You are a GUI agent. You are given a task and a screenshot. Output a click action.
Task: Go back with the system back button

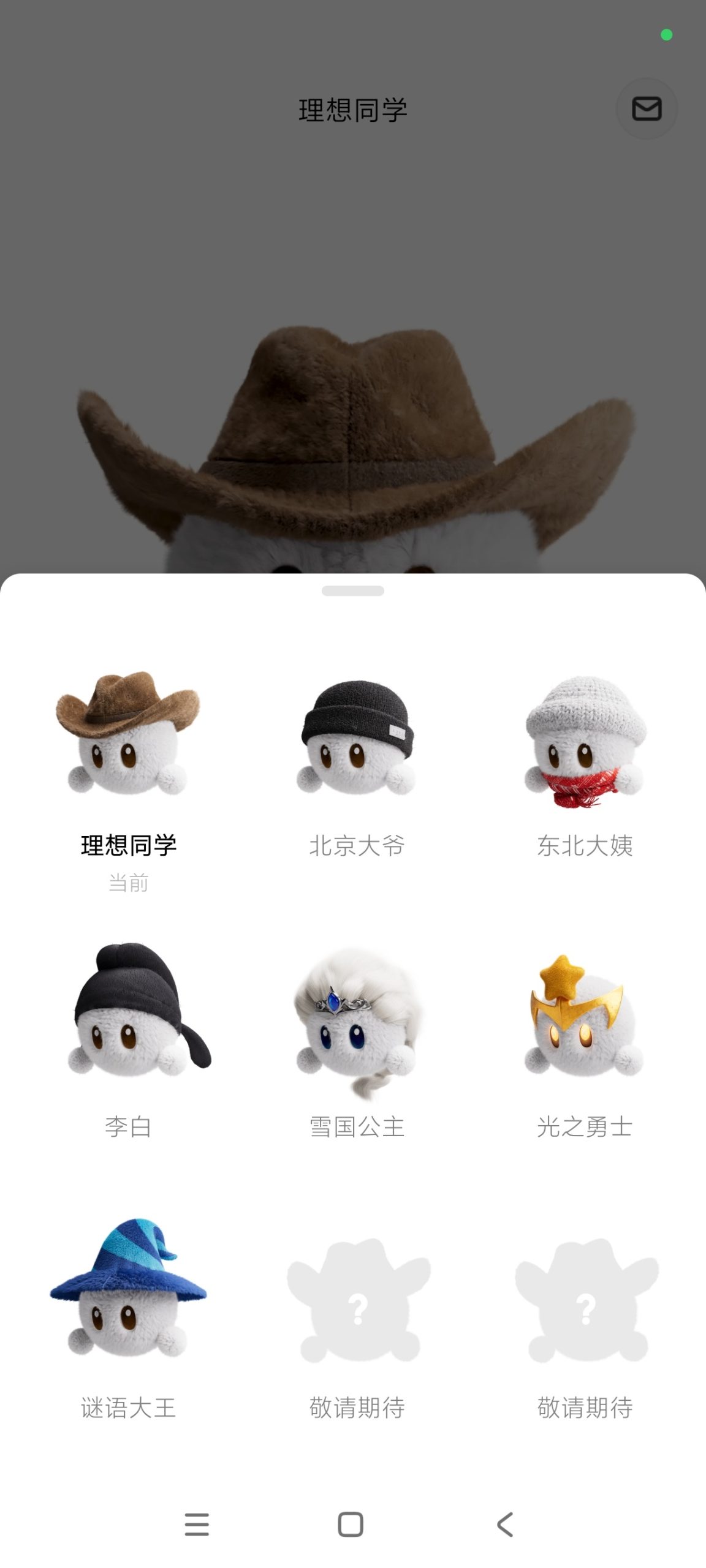(x=505, y=1525)
